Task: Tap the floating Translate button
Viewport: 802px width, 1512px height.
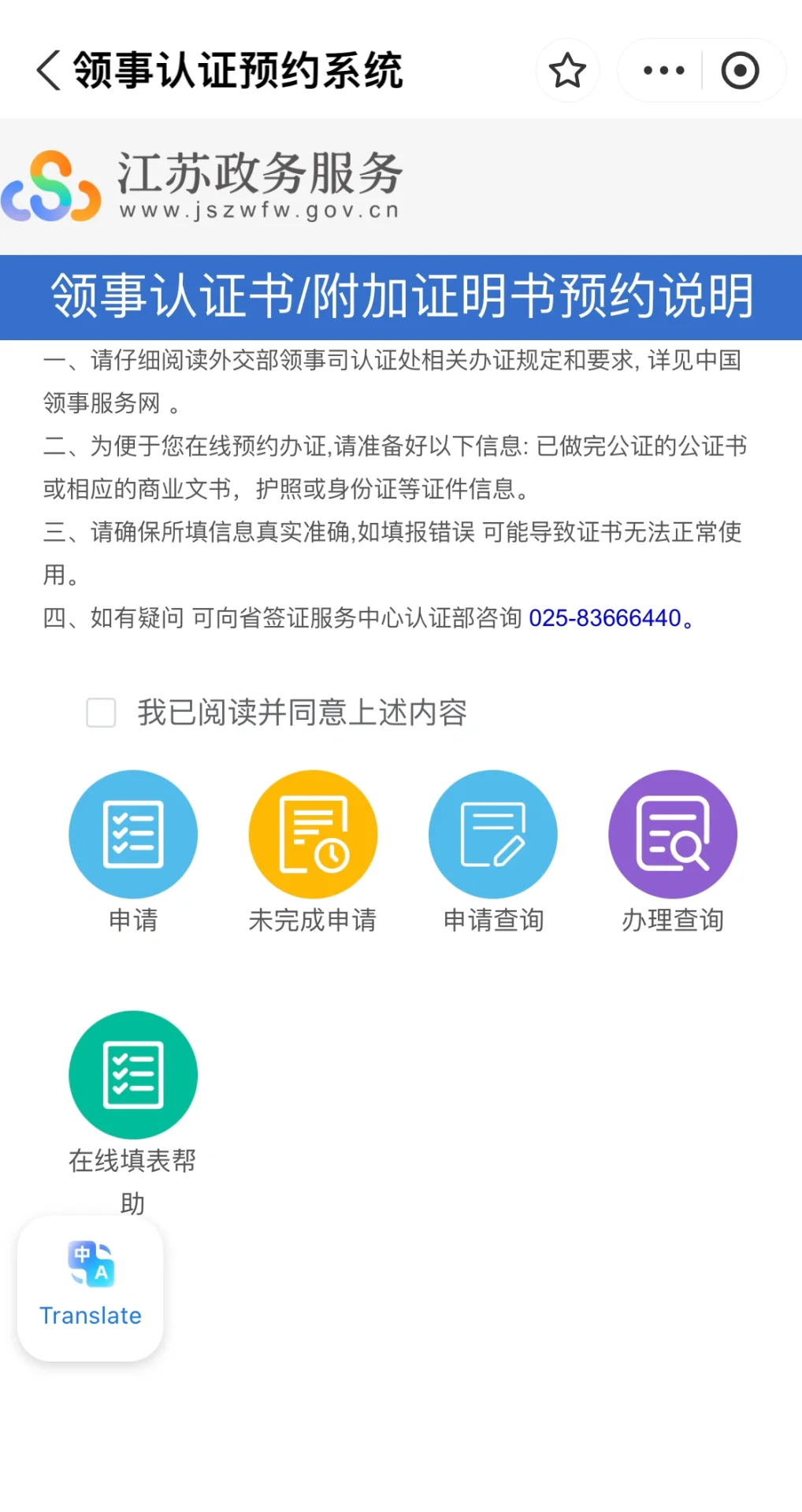Action: (x=91, y=1288)
